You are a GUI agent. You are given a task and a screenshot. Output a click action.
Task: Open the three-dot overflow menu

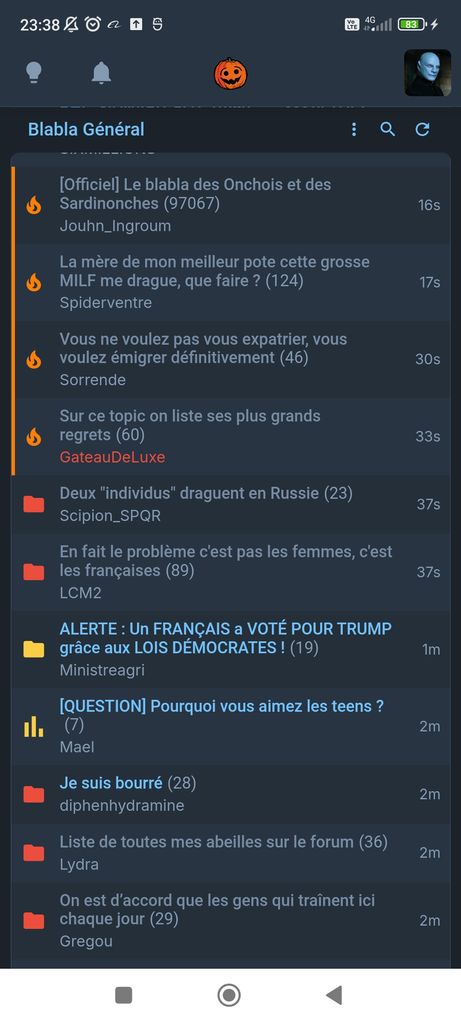pos(354,129)
